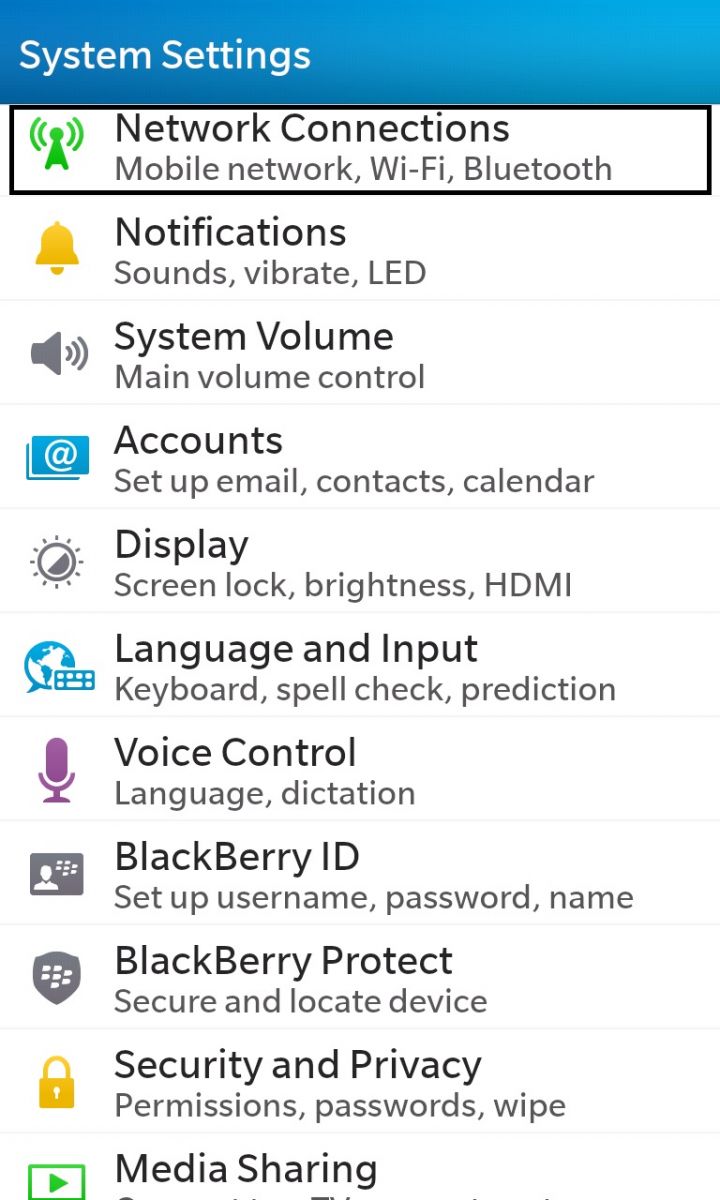Open BlackBerry Protect

point(360,979)
